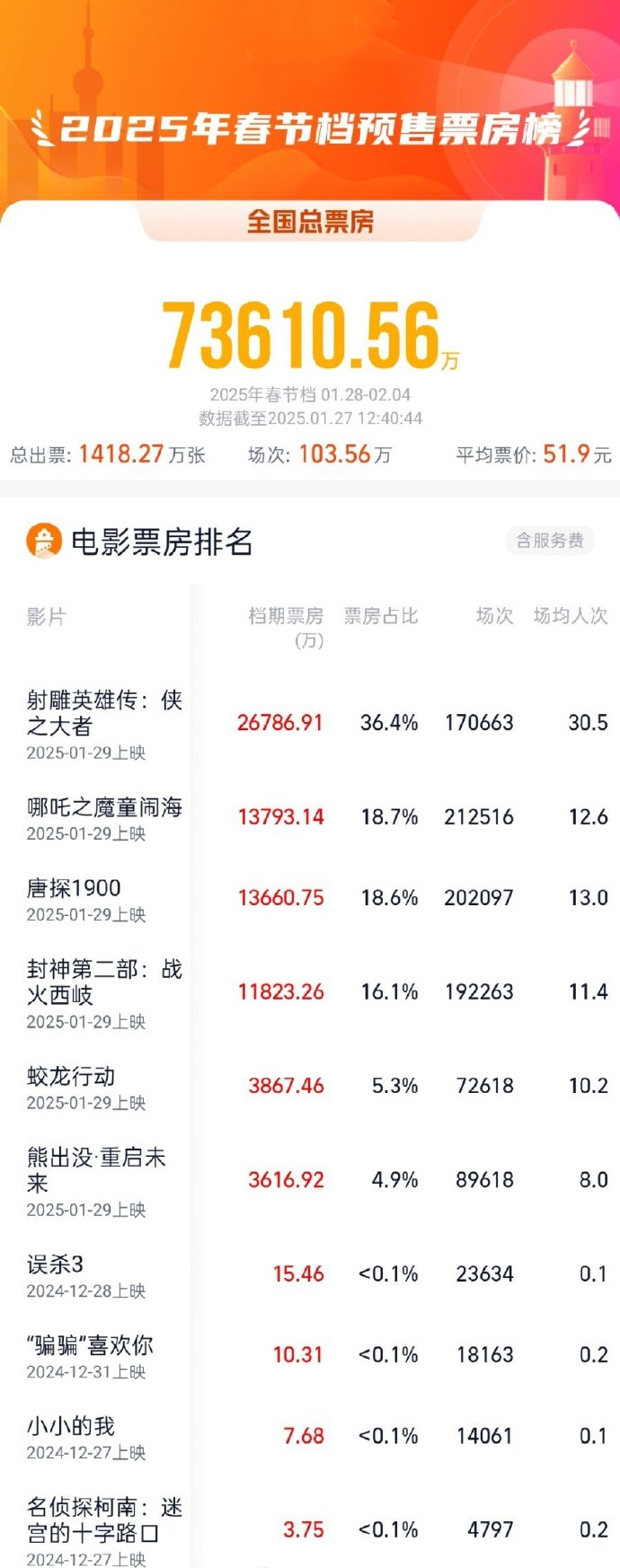The width and height of the screenshot is (620, 1568).
Task: View 名侦探柯南：迷宫的十字路口 details
Action: [x=104, y=1520]
